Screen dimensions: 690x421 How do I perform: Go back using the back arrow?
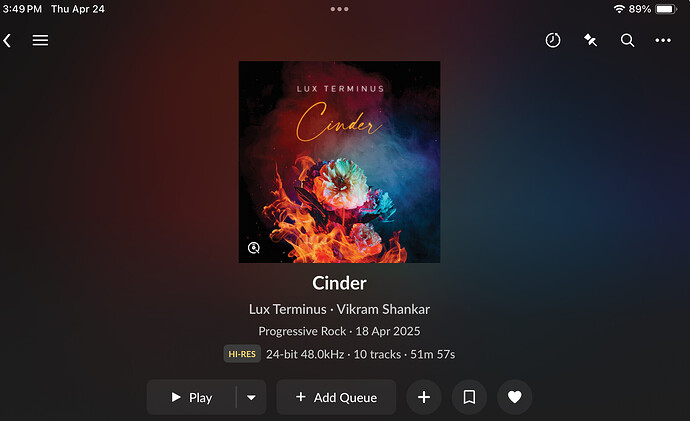pyautogui.click(x=8, y=41)
